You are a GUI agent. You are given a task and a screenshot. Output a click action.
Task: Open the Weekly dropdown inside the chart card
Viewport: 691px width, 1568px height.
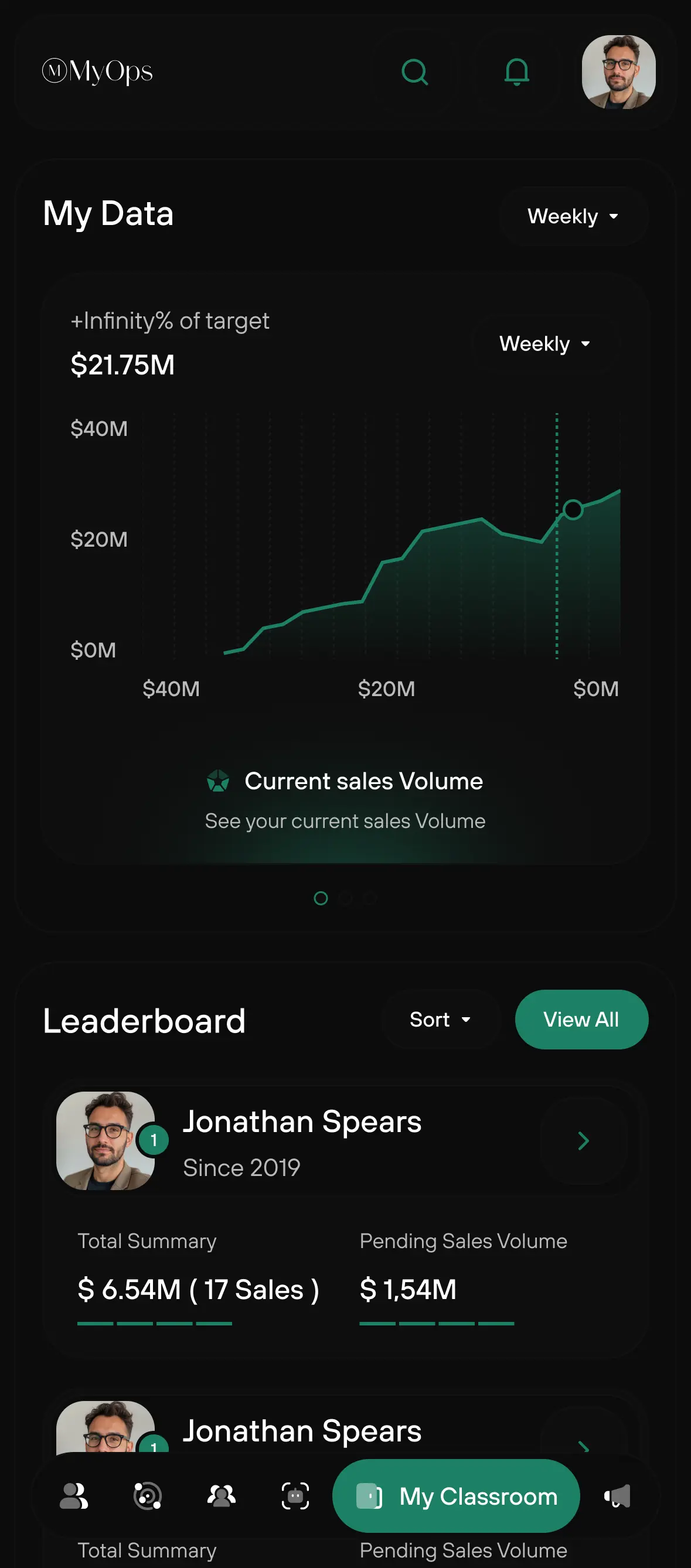pos(544,343)
